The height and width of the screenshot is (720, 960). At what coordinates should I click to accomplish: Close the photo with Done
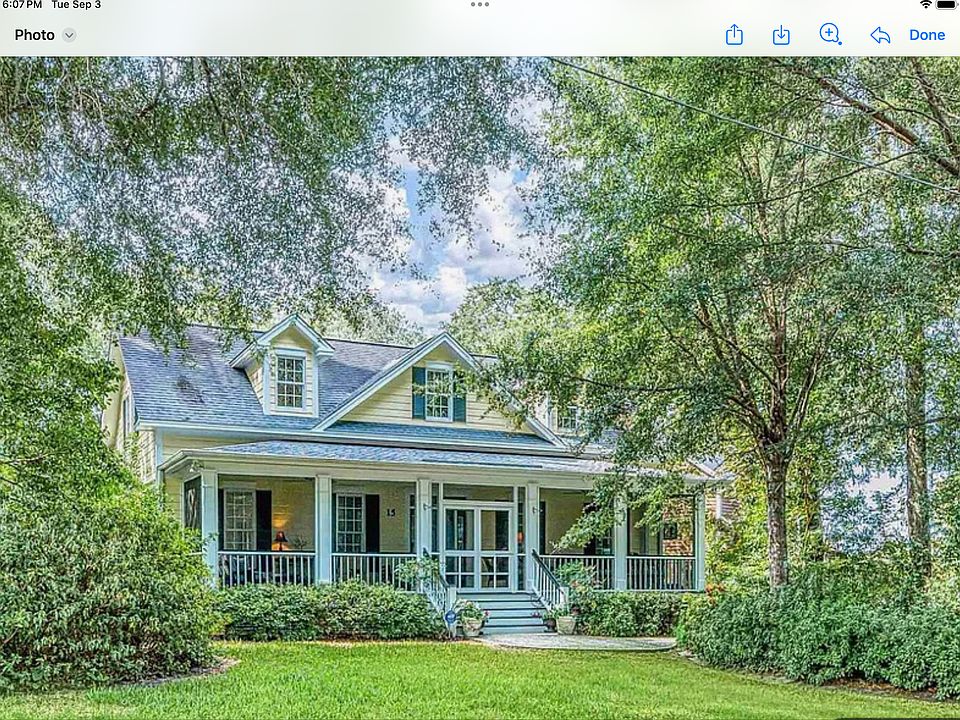tap(926, 35)
